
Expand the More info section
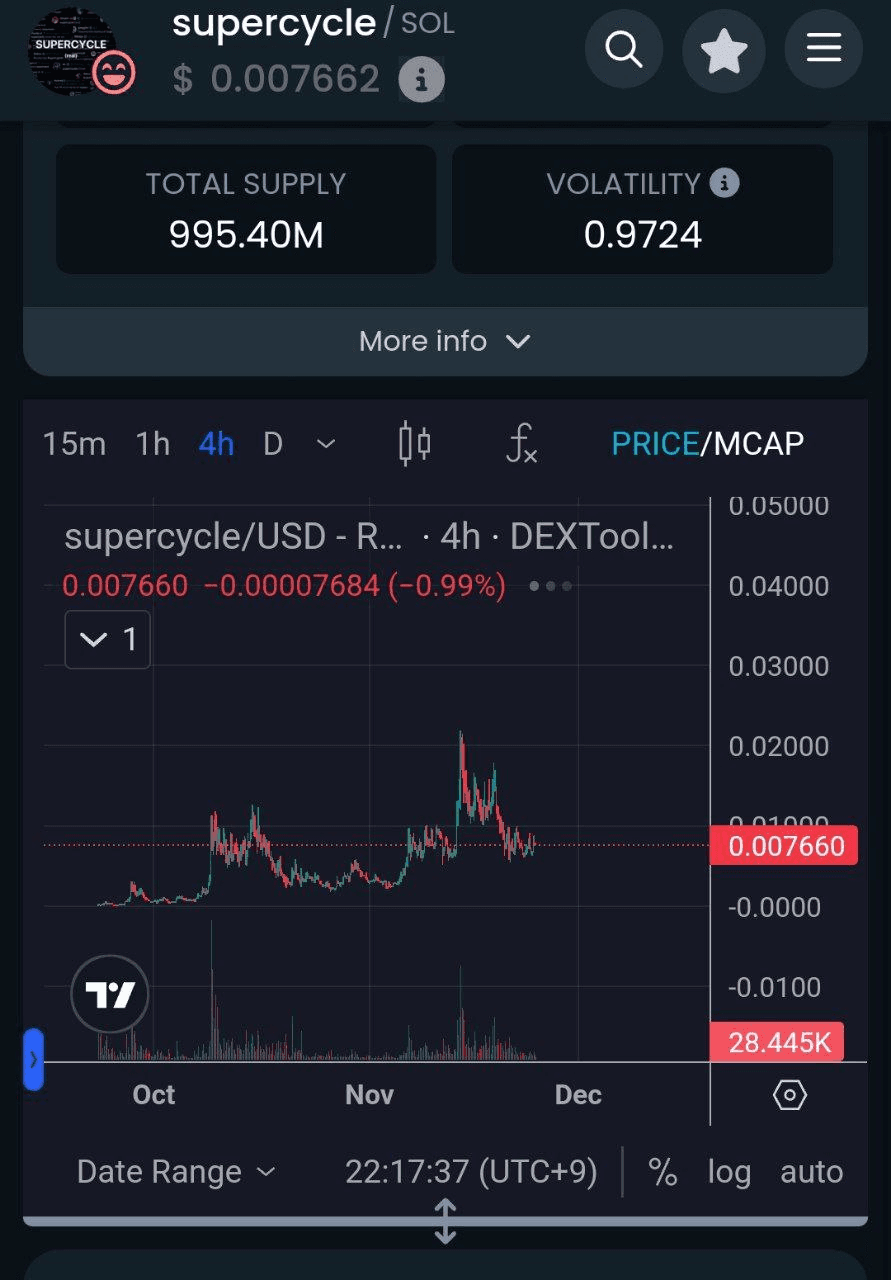pos(445,341)
